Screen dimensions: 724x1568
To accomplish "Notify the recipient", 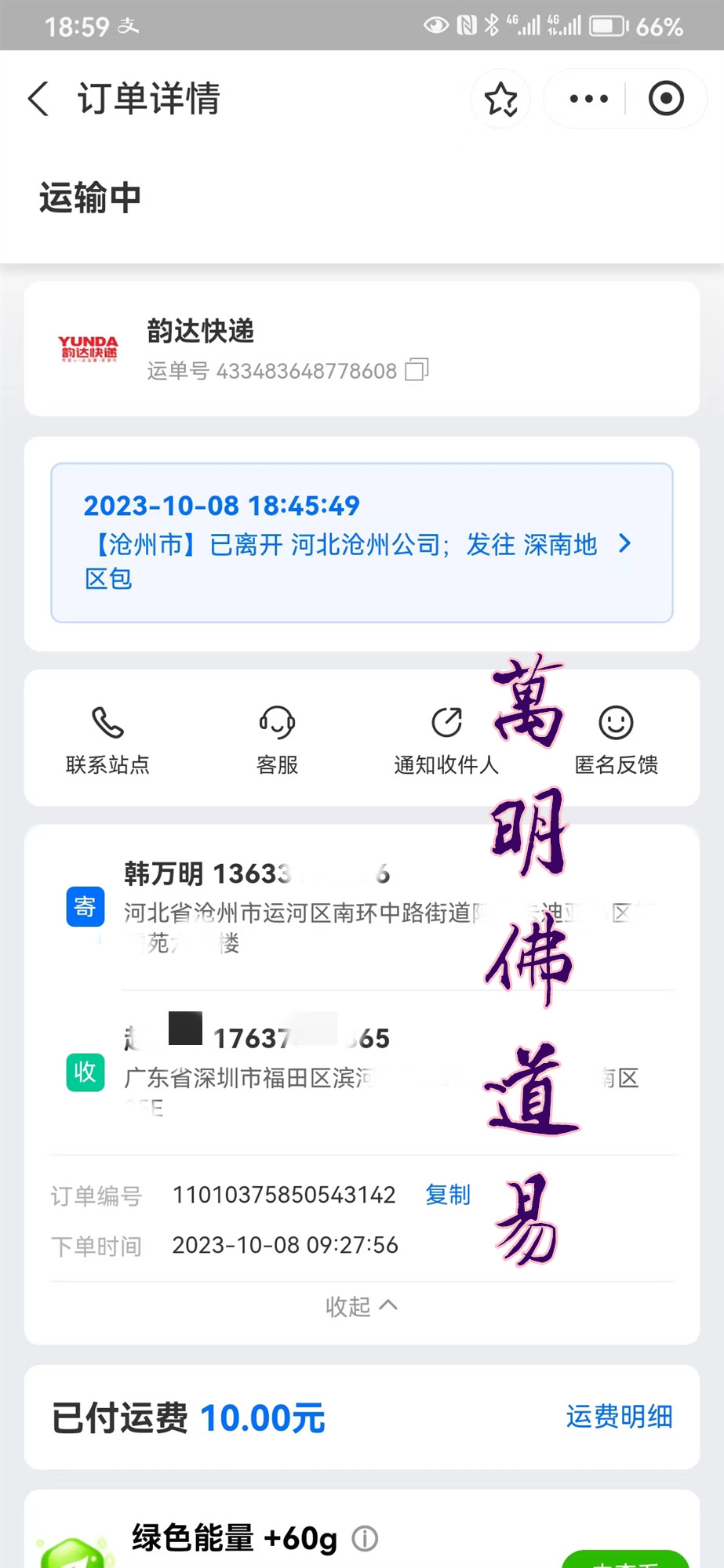I will 446,740.
